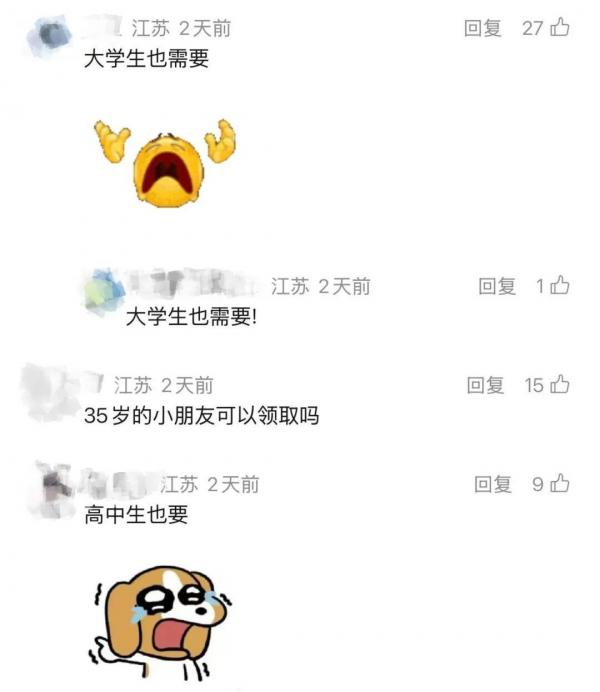Image resolution: width=600 pixels, height=692 pixels.
Task: Reply to the 高中生也要 comment
Action: [493, 485]
